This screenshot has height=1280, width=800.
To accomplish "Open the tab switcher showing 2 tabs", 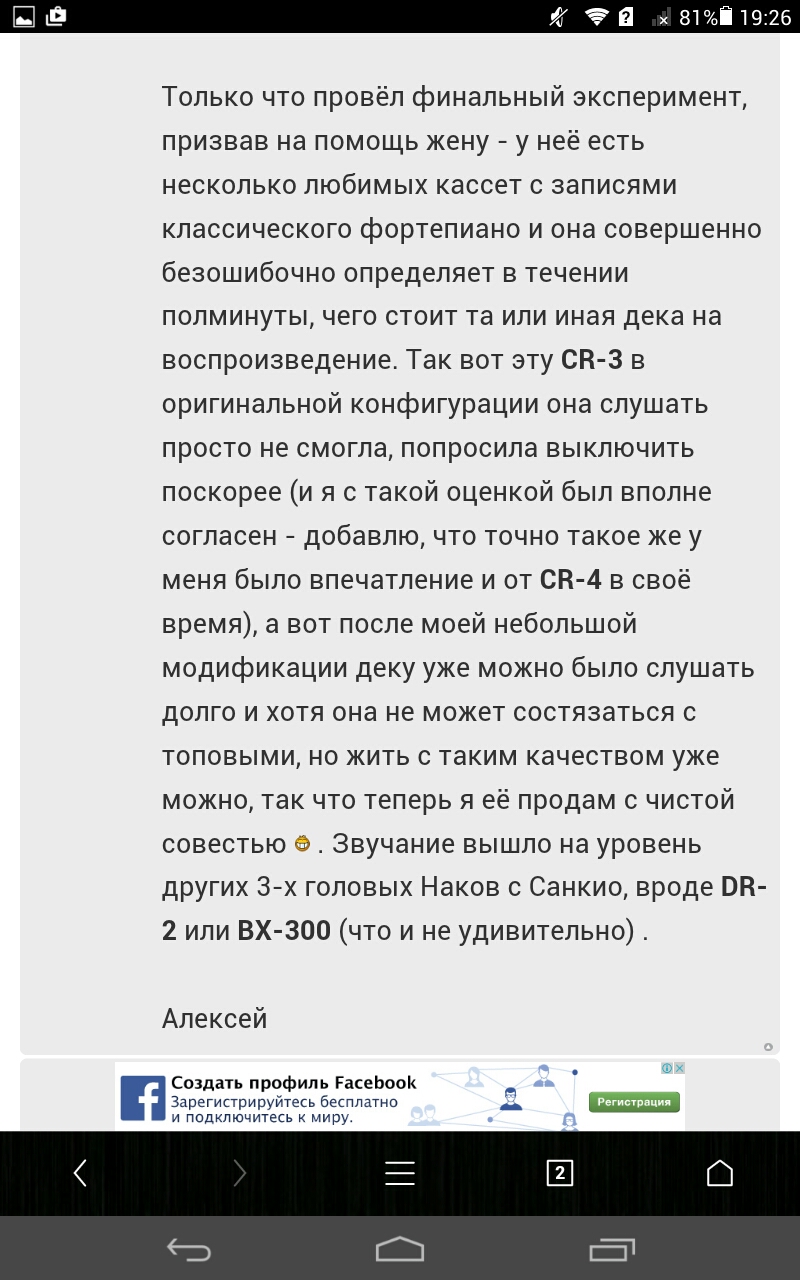I will coord(559,1173).
